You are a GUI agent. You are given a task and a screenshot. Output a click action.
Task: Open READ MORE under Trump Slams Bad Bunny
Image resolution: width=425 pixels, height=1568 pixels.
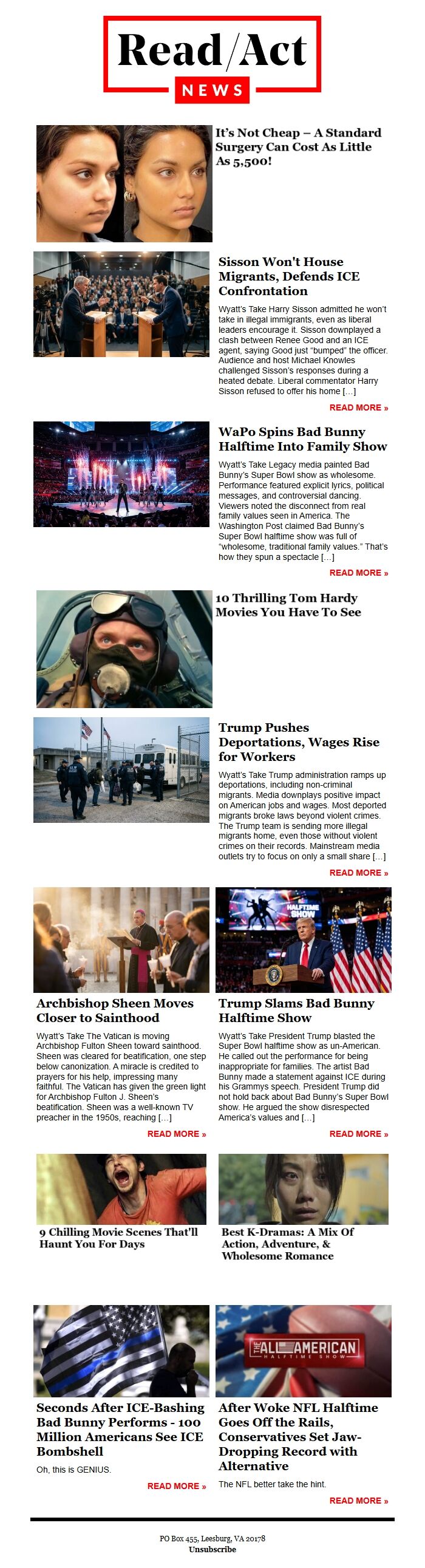pyautogui.click(x=358, y=1133)
